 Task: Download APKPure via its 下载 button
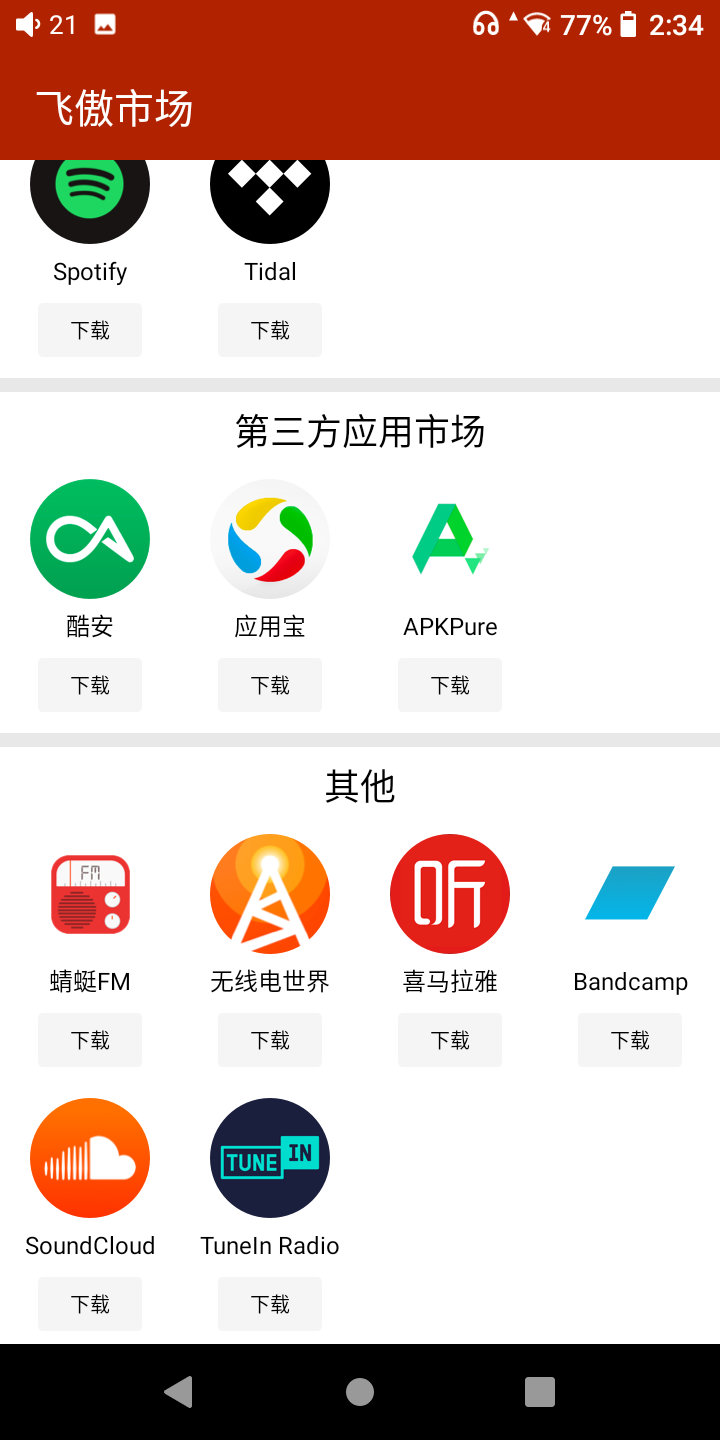450,685
